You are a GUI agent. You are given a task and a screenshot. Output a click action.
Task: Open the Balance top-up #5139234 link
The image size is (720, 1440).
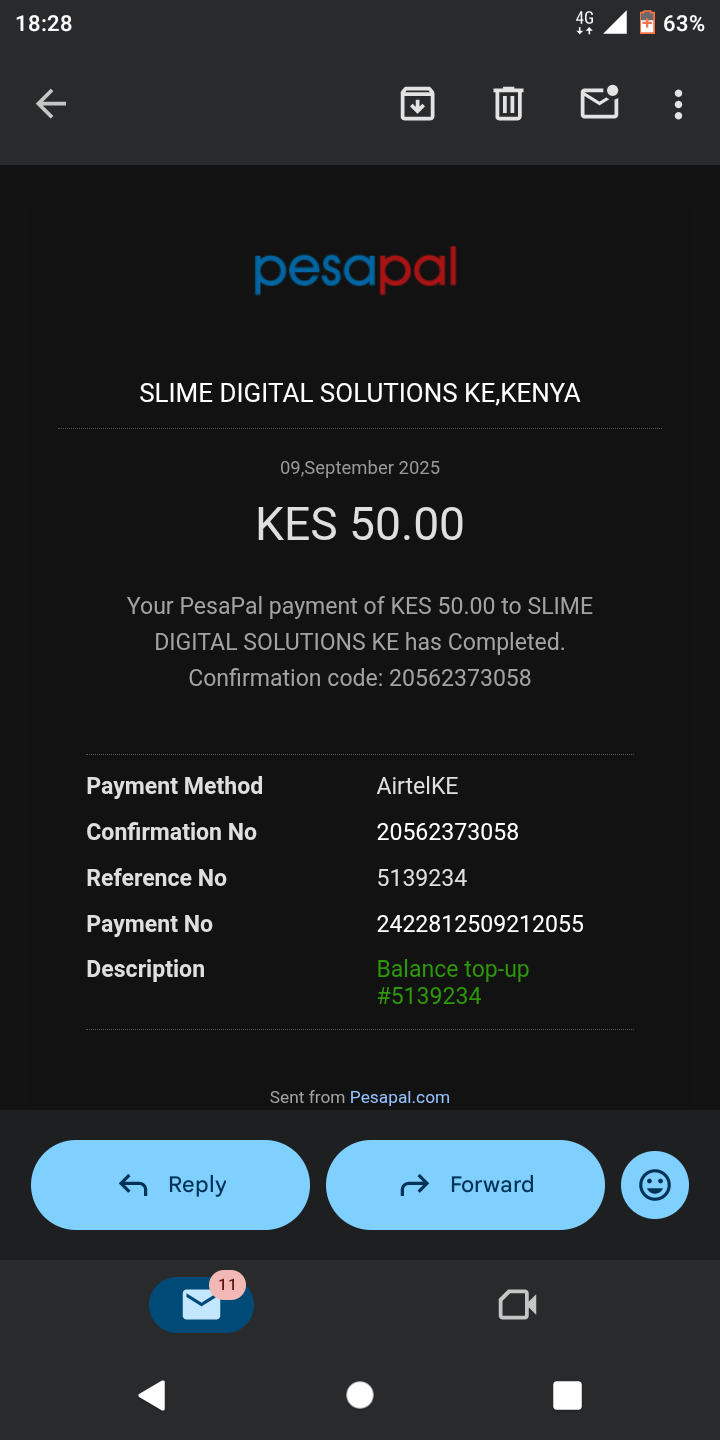pos(452,982)
